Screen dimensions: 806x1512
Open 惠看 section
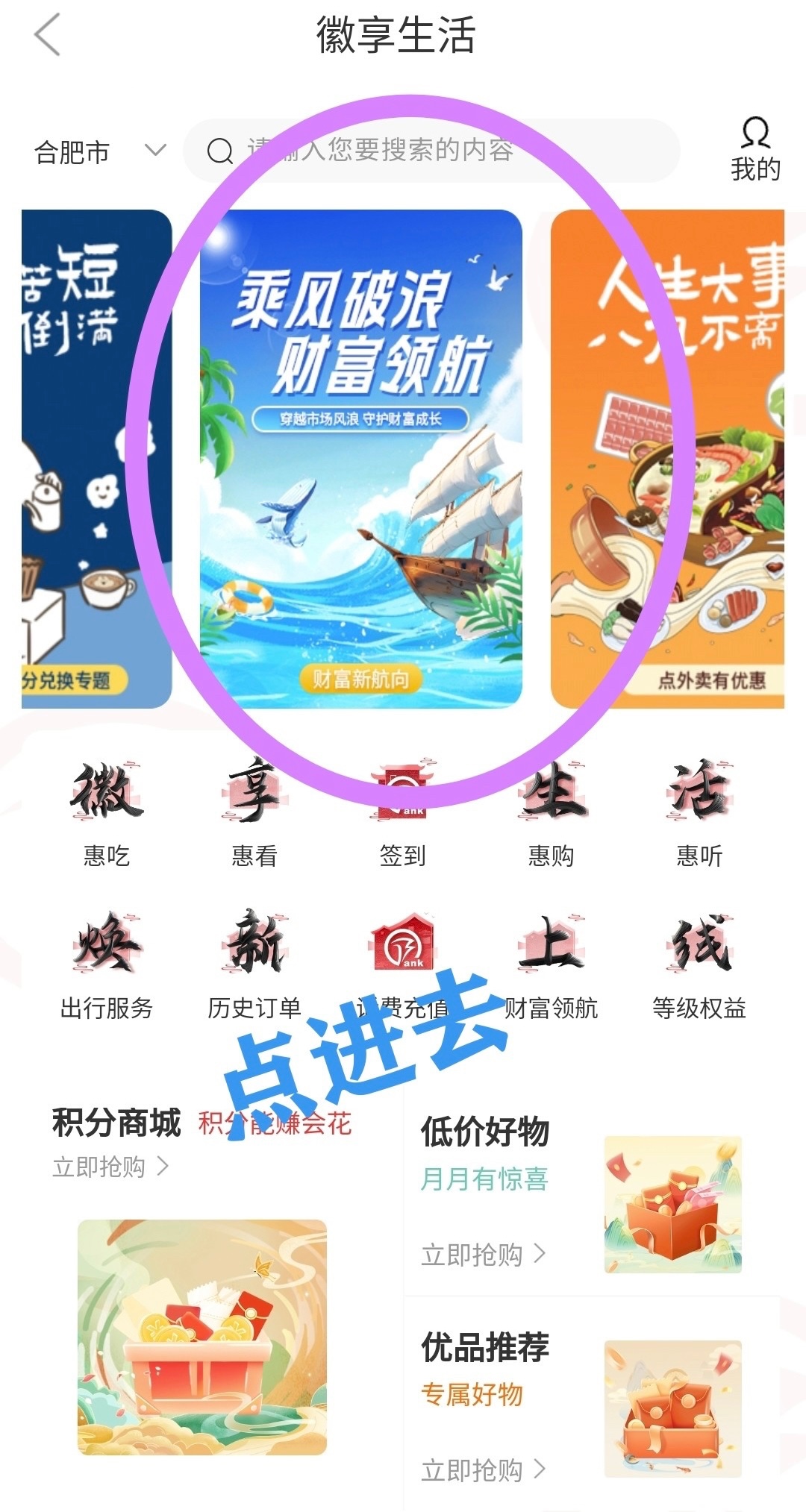[254, 815]
